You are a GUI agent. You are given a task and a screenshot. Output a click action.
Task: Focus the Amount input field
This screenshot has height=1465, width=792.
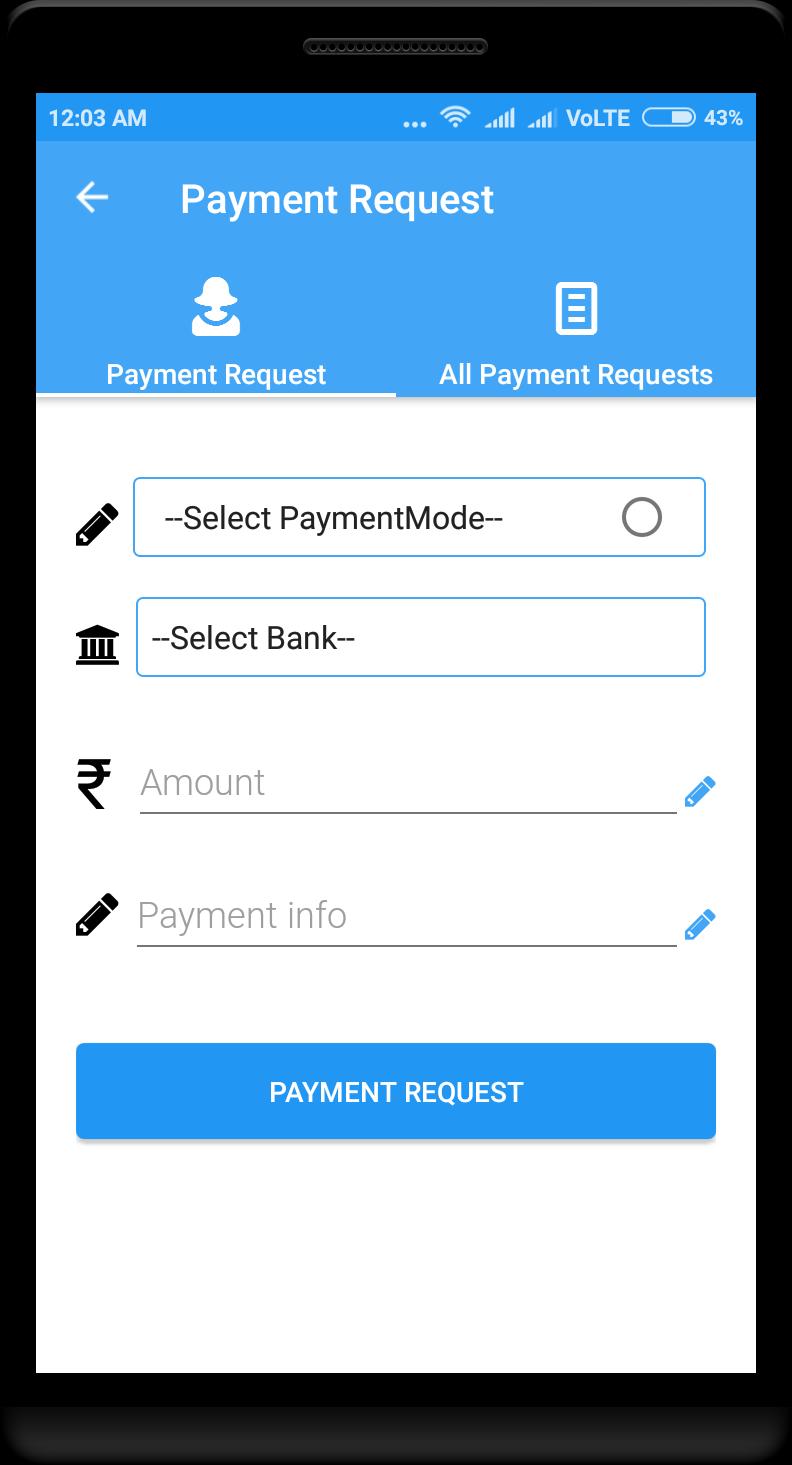(x=407, y=783)
